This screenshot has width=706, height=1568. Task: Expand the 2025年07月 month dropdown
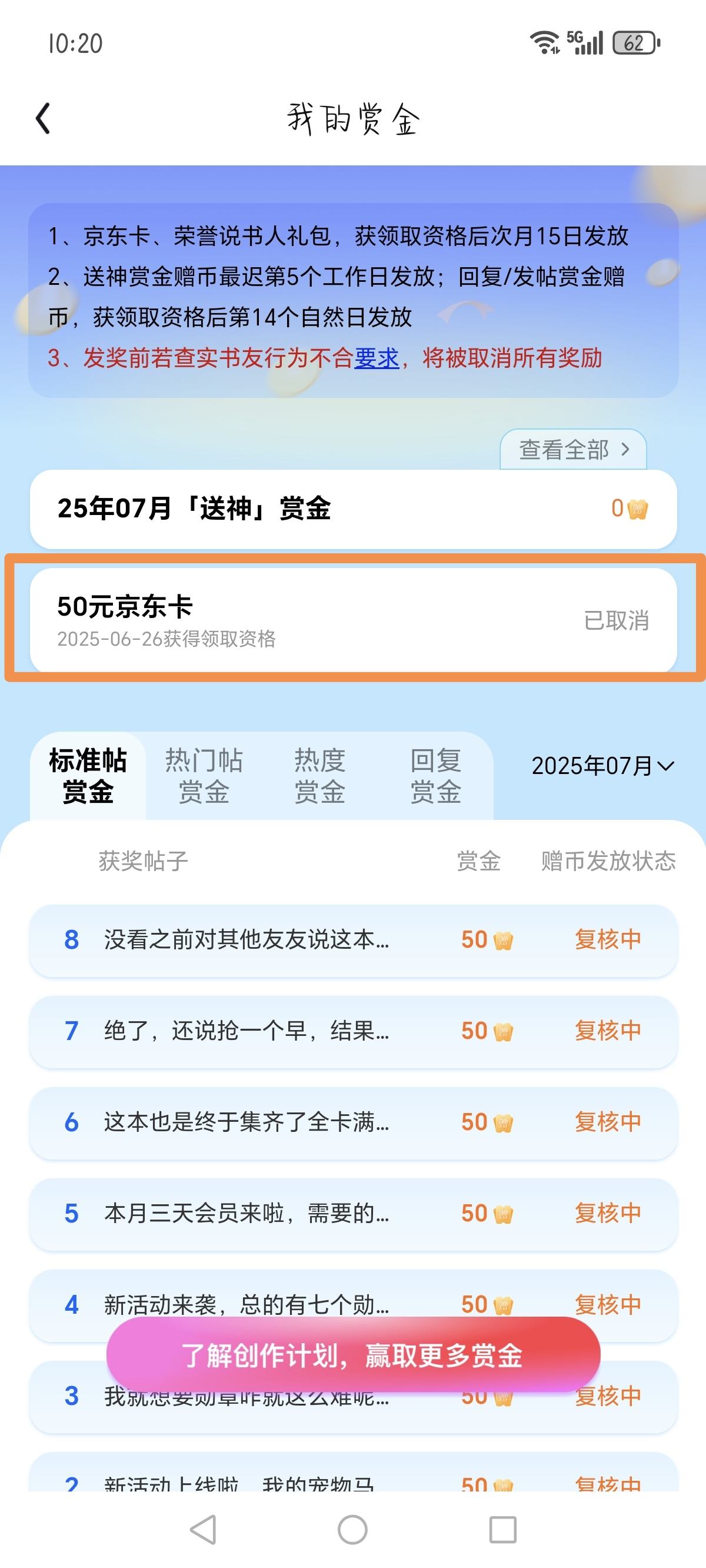tap(602, 766)
